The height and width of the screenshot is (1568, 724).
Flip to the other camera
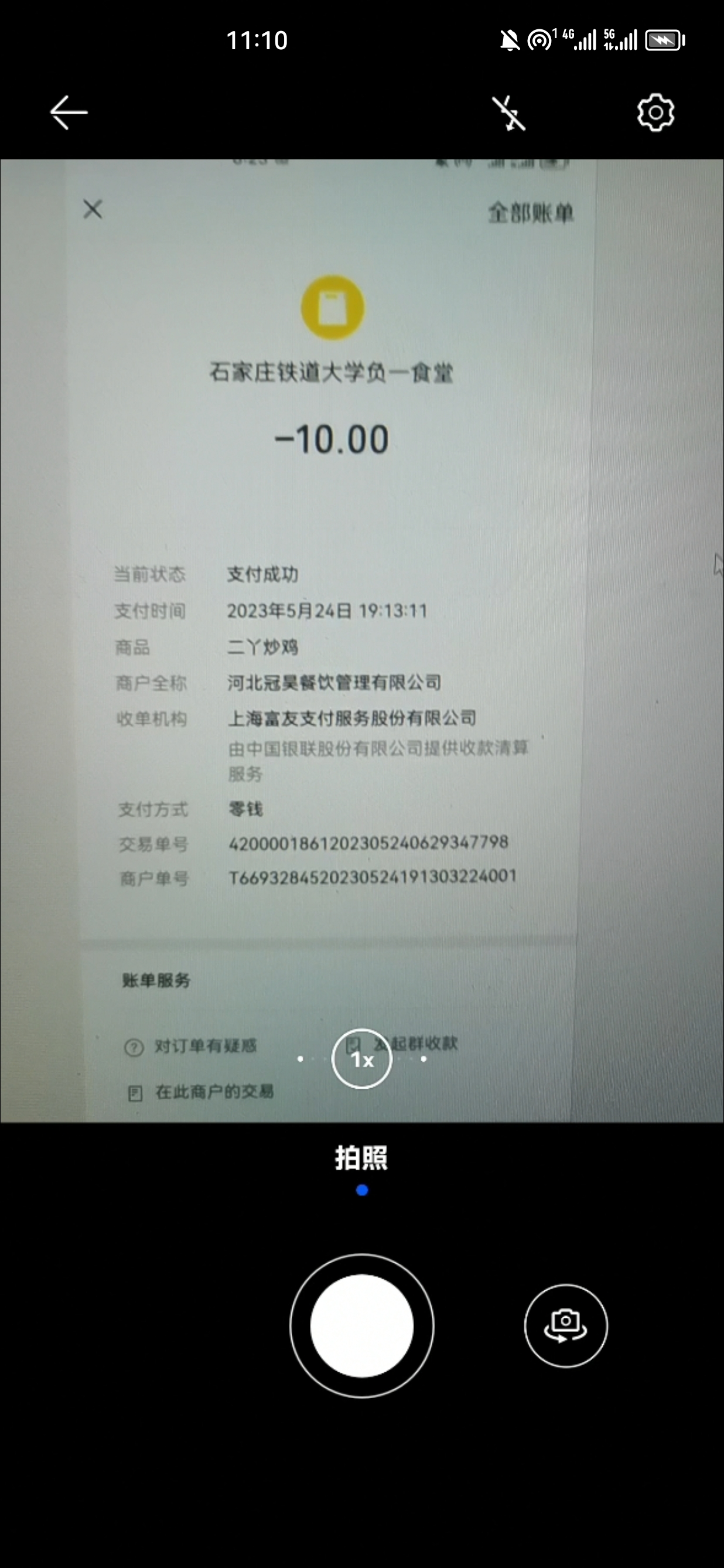coord(565,1325)
